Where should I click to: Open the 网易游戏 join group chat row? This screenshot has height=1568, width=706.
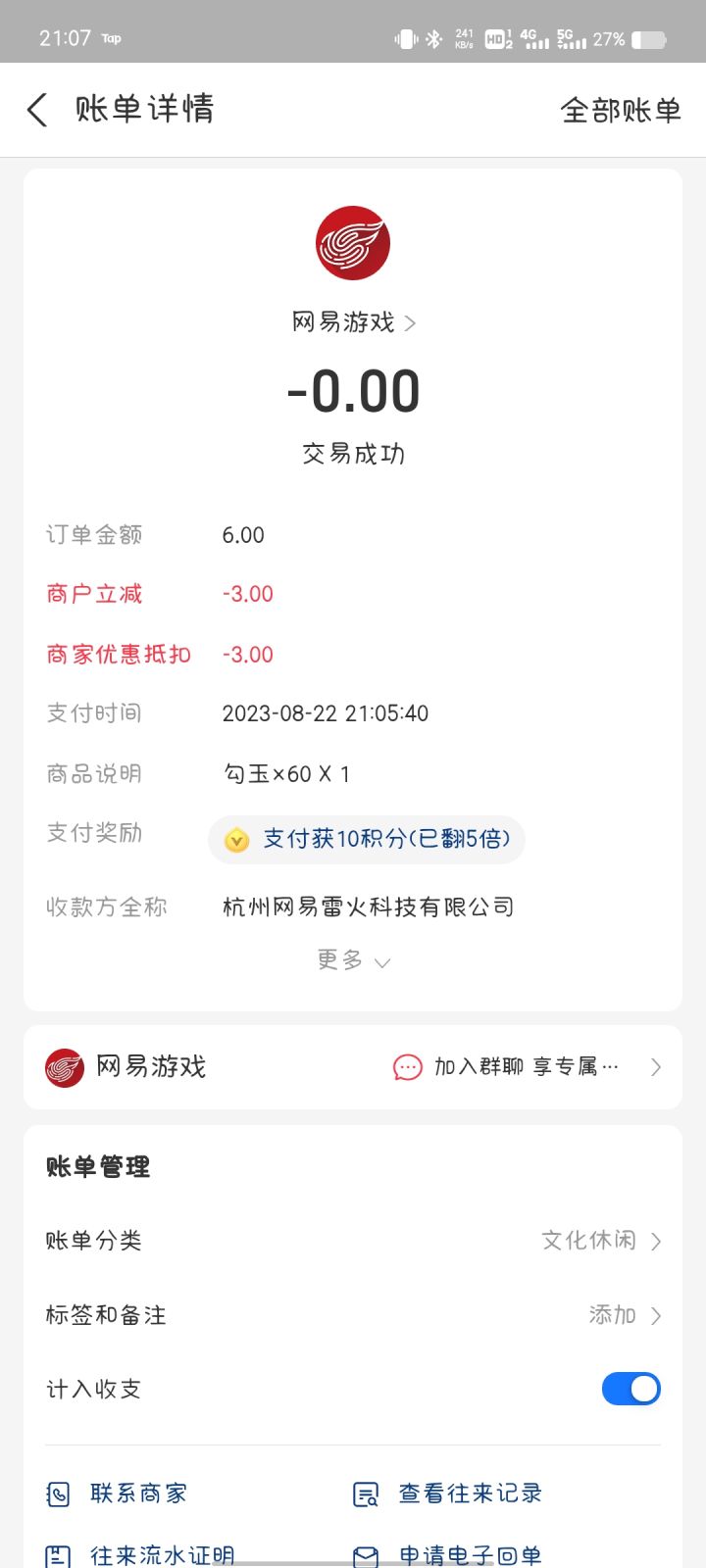click(353, 1067)
